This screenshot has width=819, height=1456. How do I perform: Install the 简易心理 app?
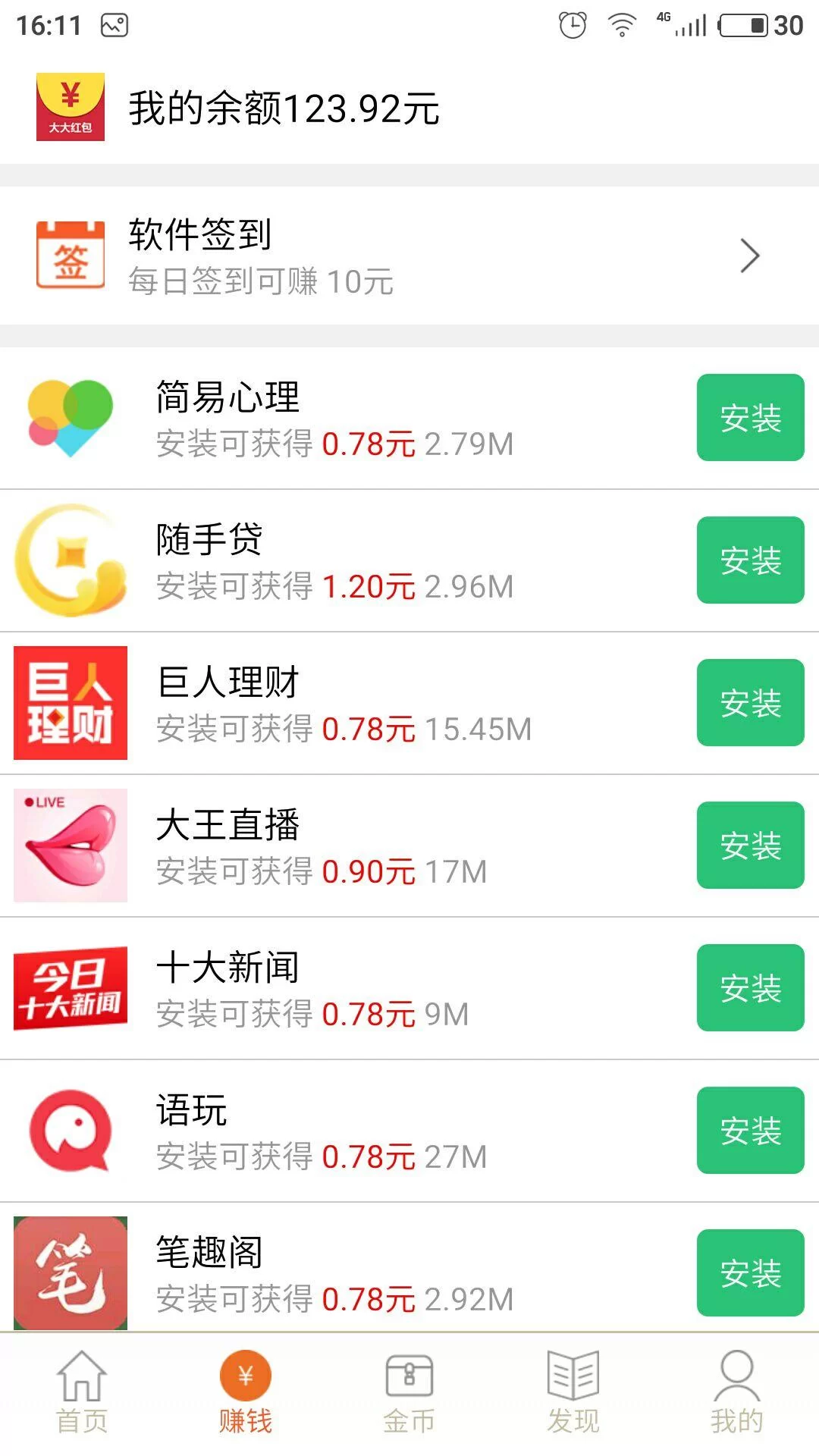(x=750, y=418)
